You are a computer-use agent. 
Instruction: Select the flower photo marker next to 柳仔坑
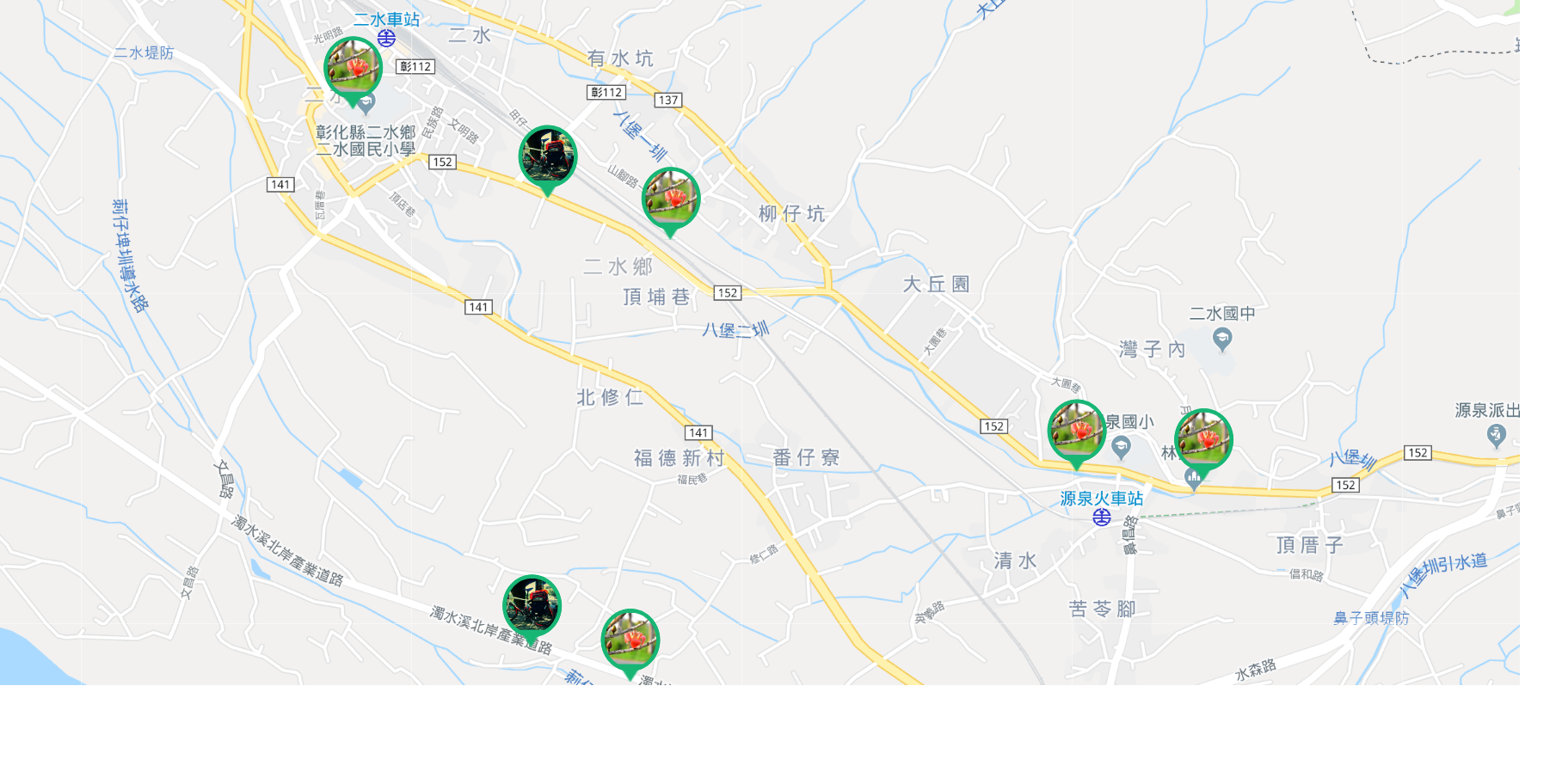pos(672,198)
